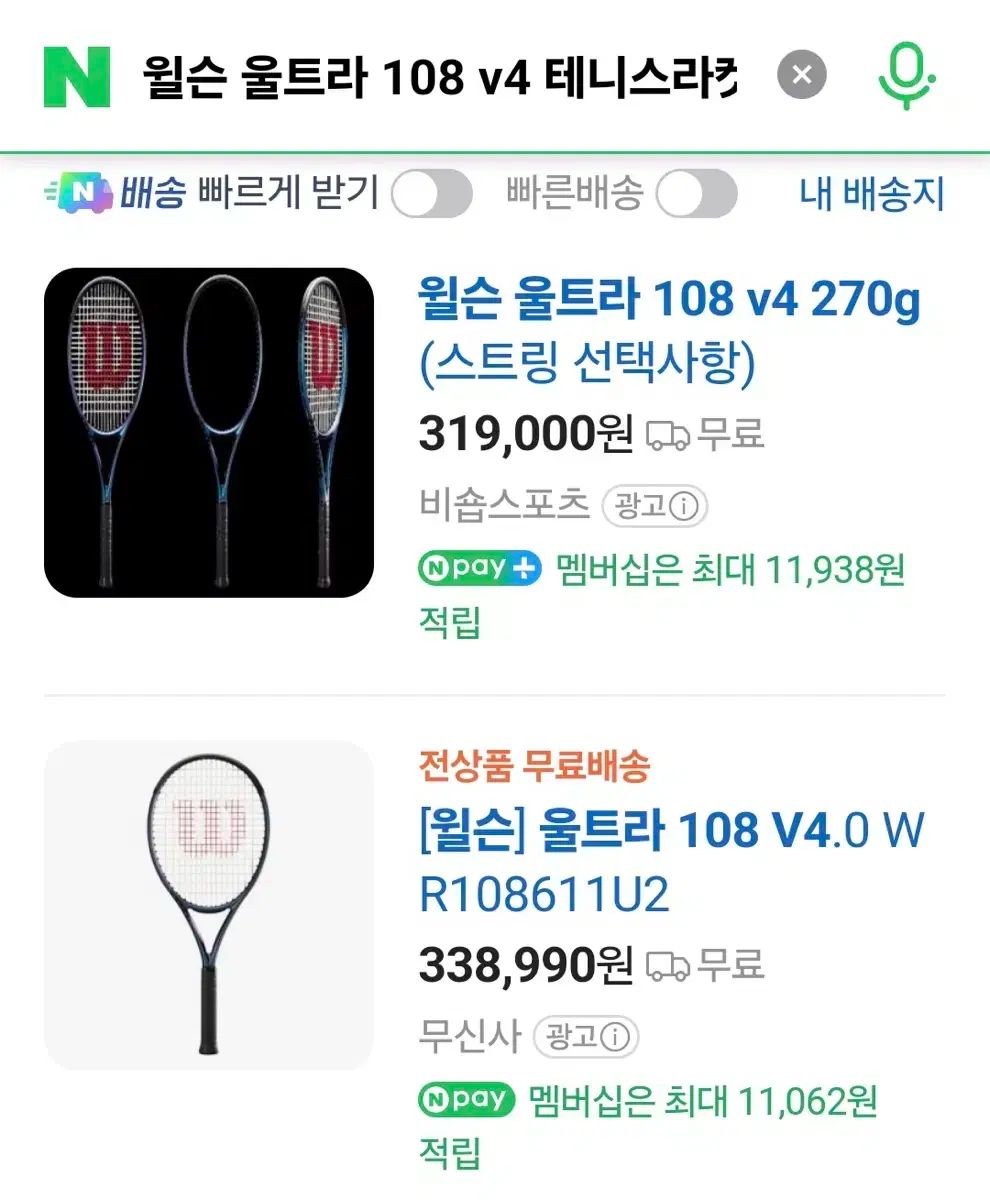Screen dimensions: 990x1200
Task: Click the second Wilson racket thumbnail
Action: click(x=208, y=910)
